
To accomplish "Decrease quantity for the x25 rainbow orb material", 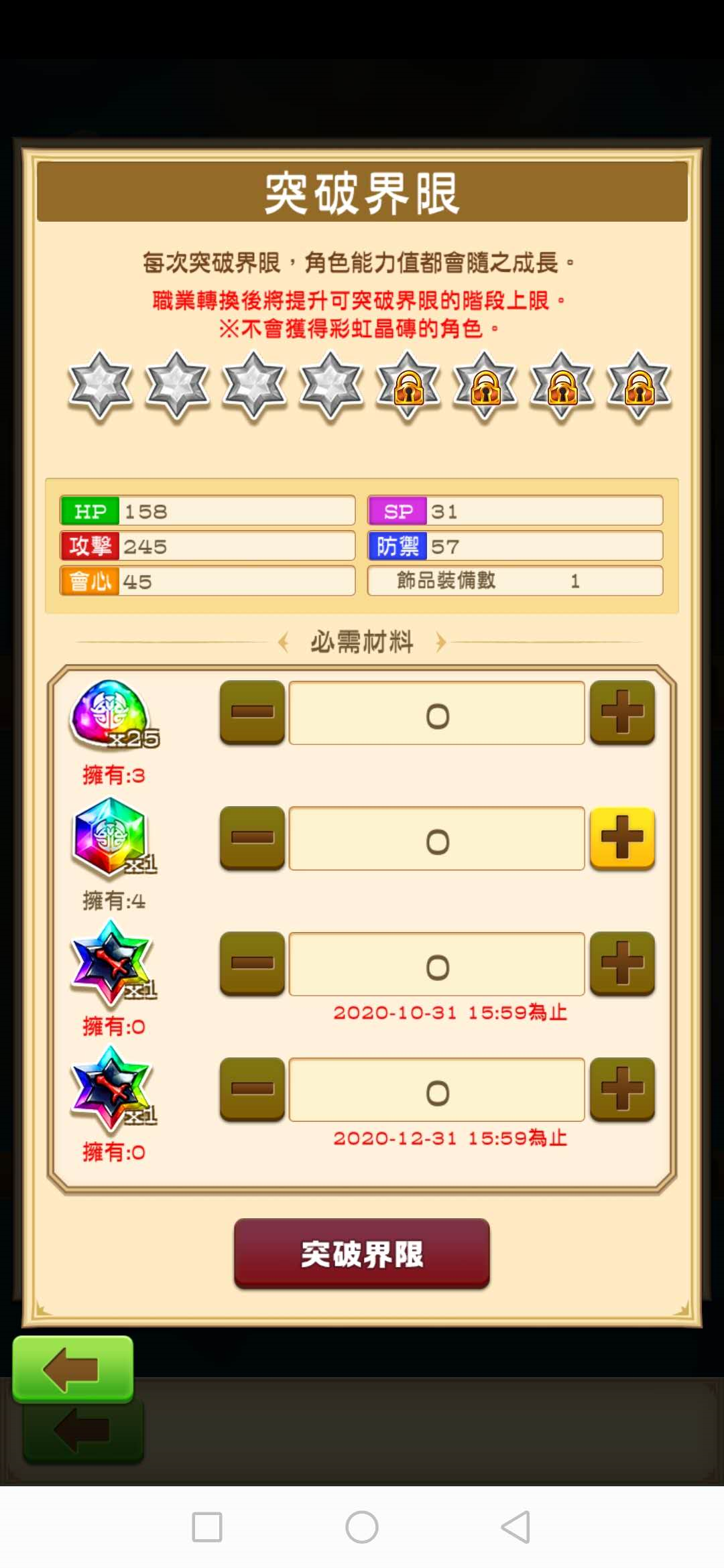I will pyautogui.click(x=252, y=712).
